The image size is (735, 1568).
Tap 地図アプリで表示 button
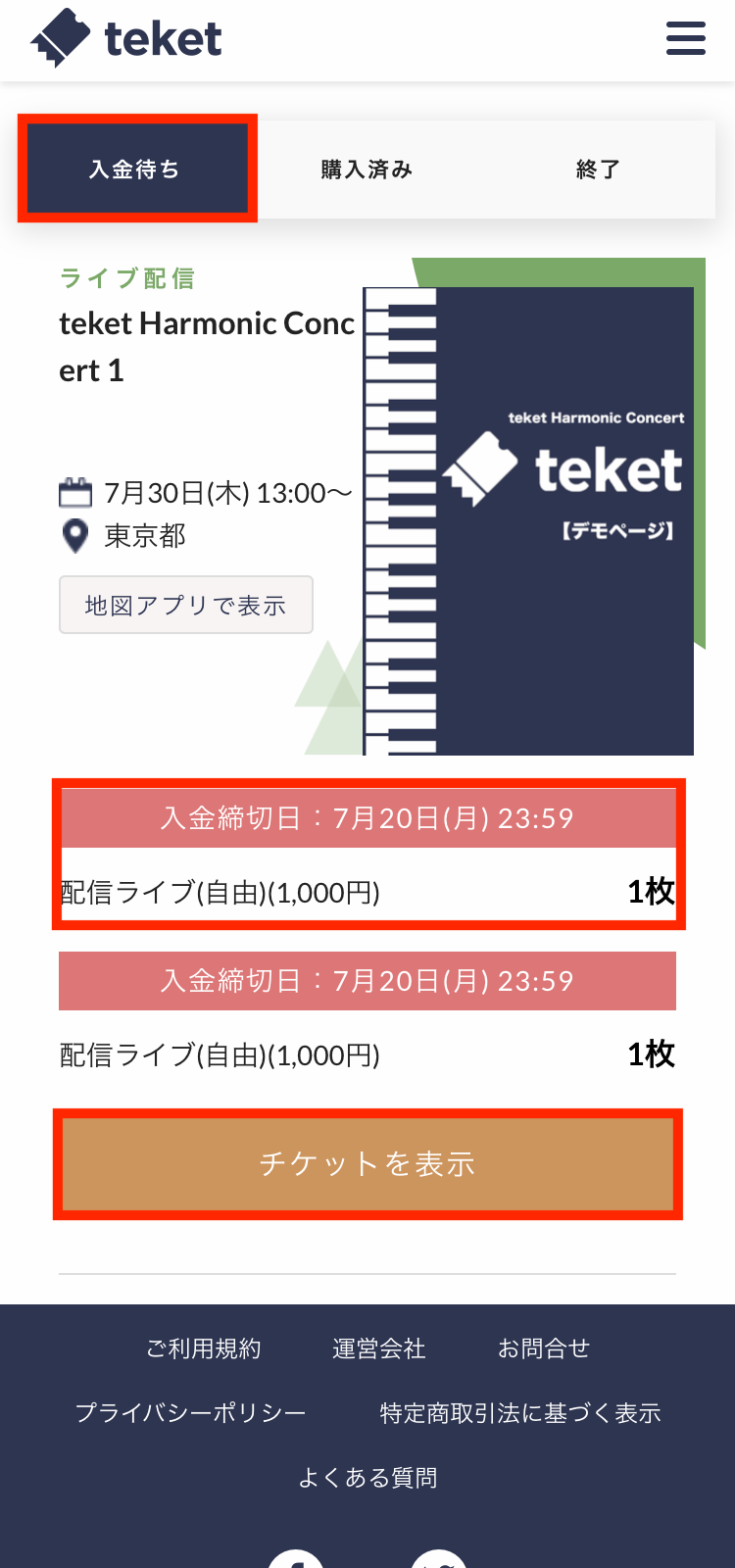tap(186, 605)
